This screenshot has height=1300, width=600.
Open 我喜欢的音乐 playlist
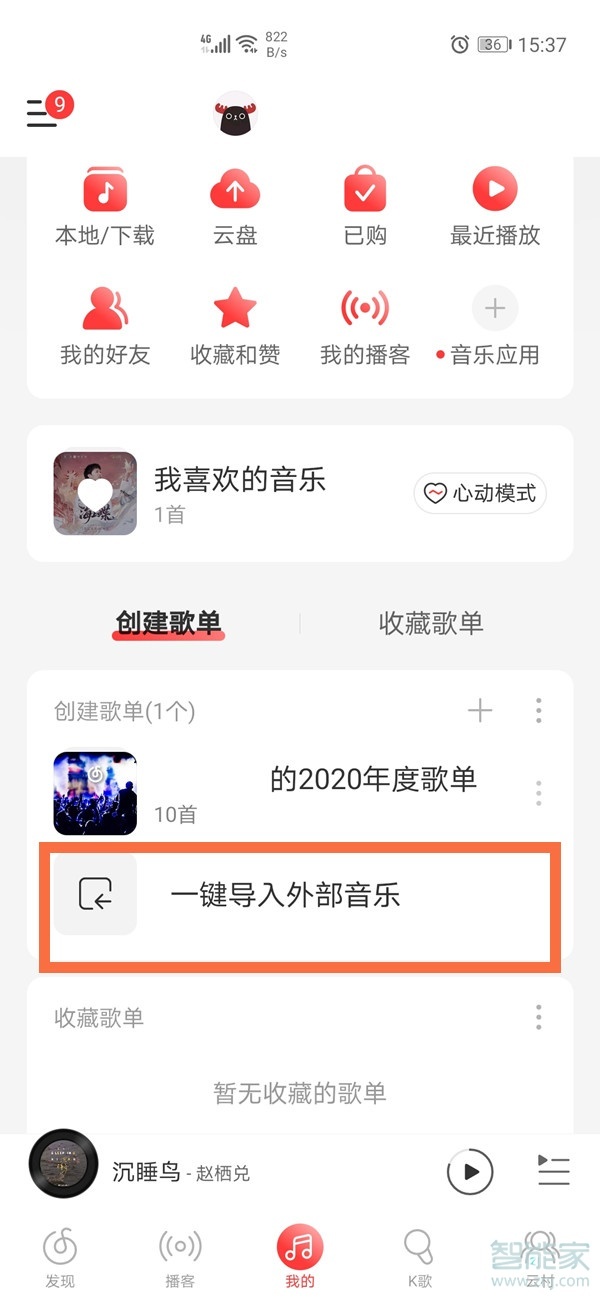click(240, 493)
